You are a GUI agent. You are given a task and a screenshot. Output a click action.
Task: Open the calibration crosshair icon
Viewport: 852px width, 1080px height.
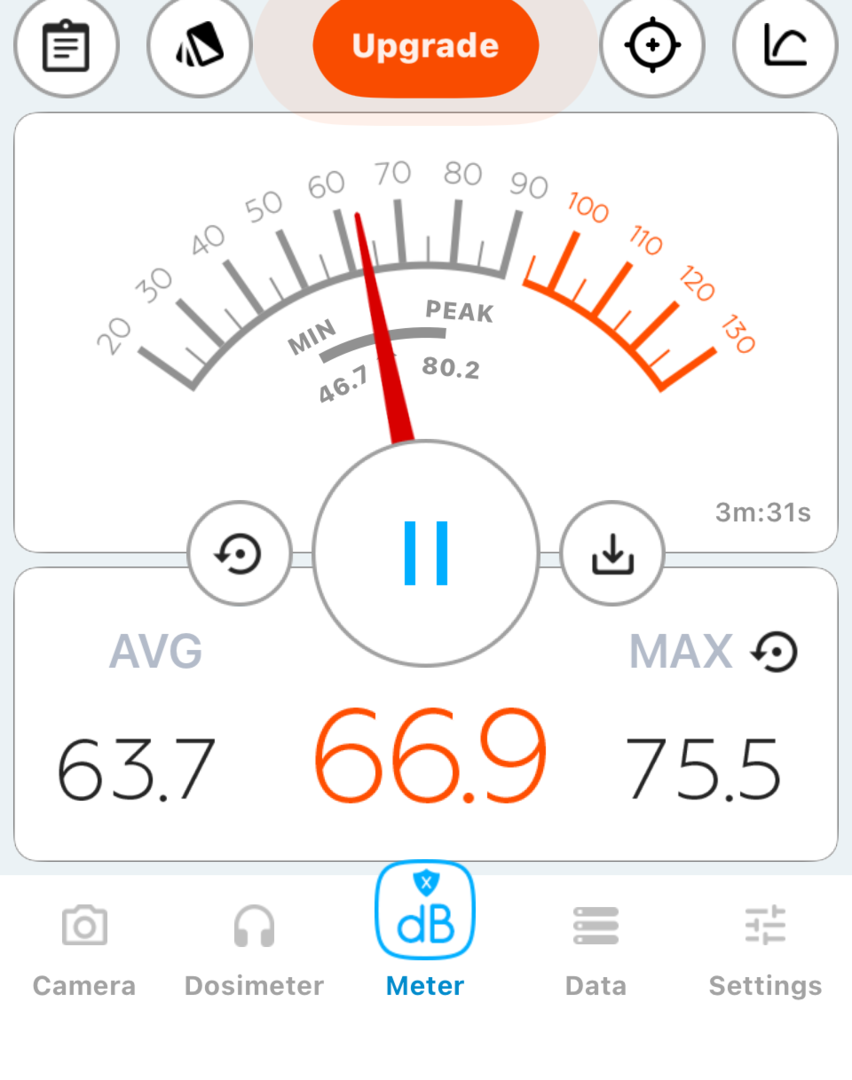click(652, 46)
